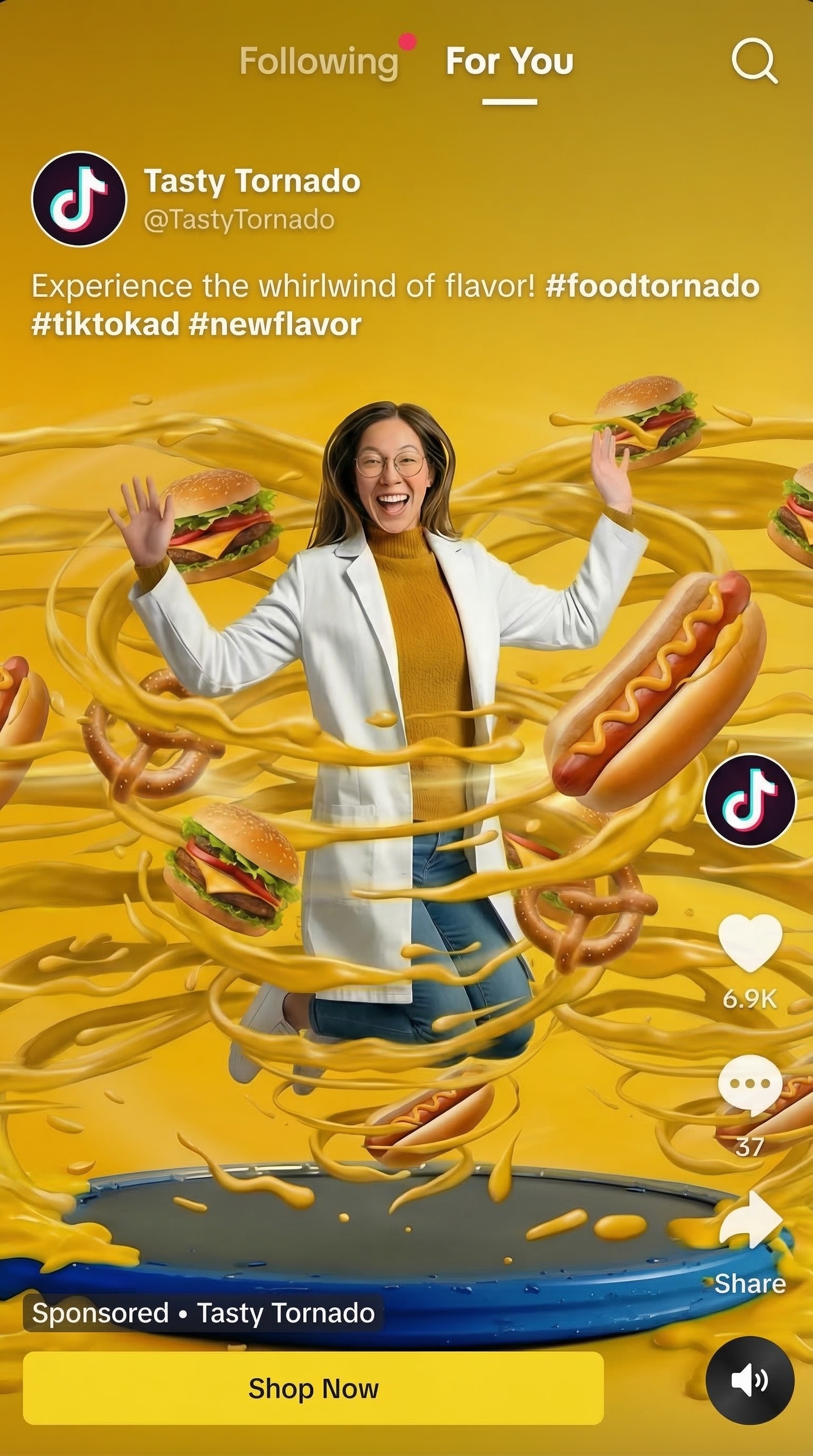Open Tasty Tornado's profile avatar at top
The image size is (813, 1456).
(79, 199)
